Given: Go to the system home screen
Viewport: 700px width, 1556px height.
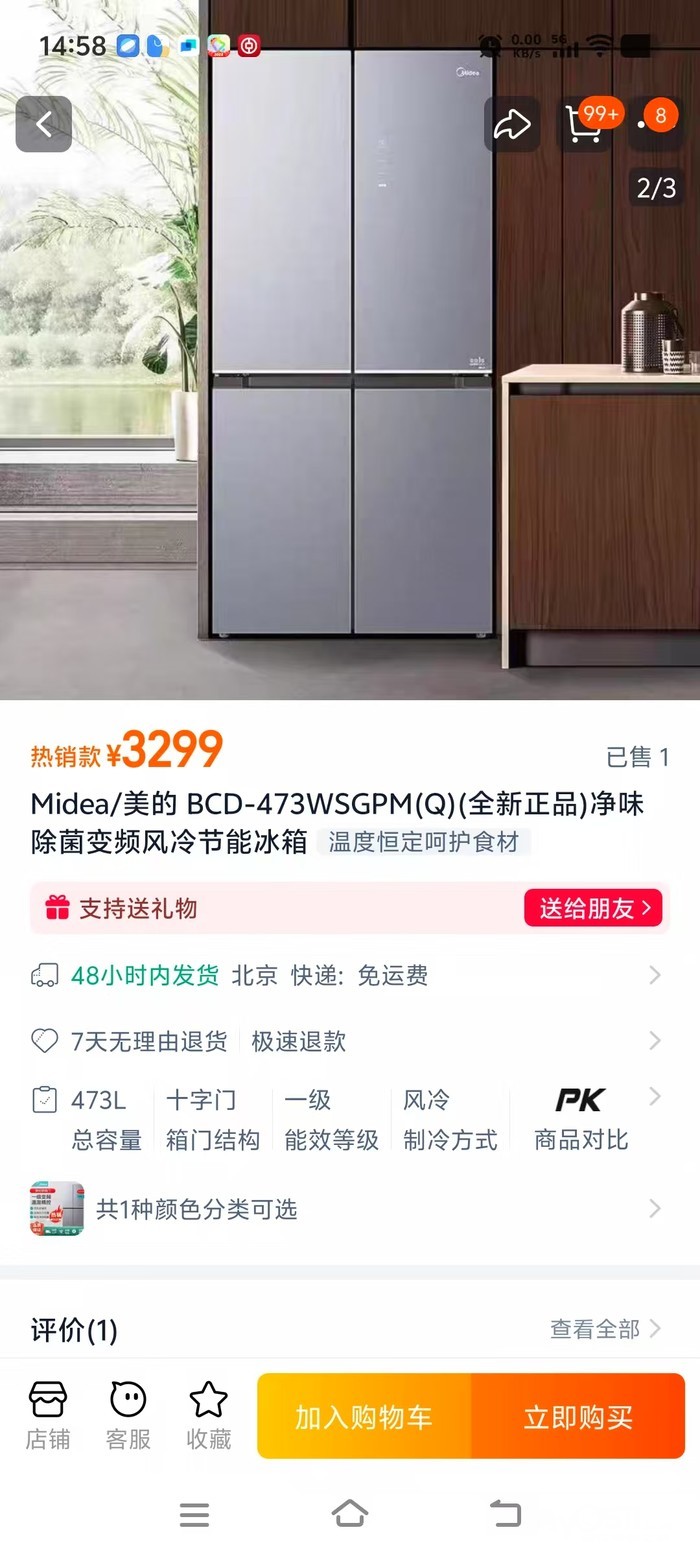Looking at the screenshot, I should point(350,1514).
